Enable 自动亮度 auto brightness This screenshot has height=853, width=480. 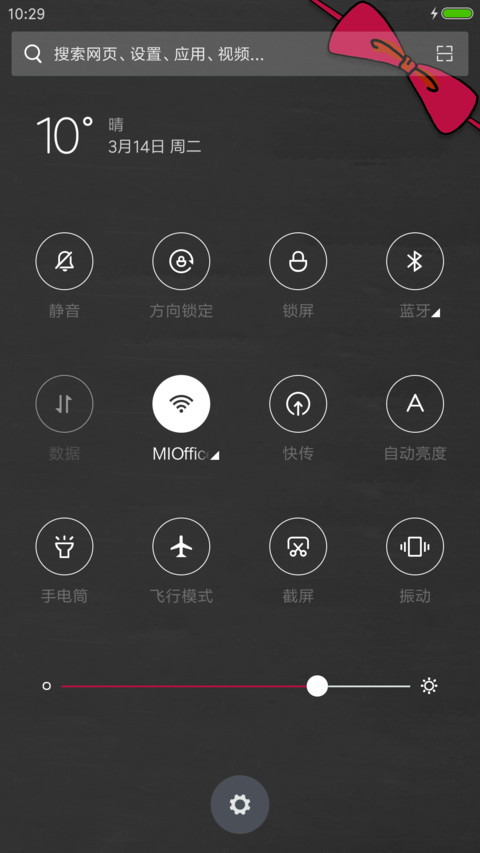415,404
